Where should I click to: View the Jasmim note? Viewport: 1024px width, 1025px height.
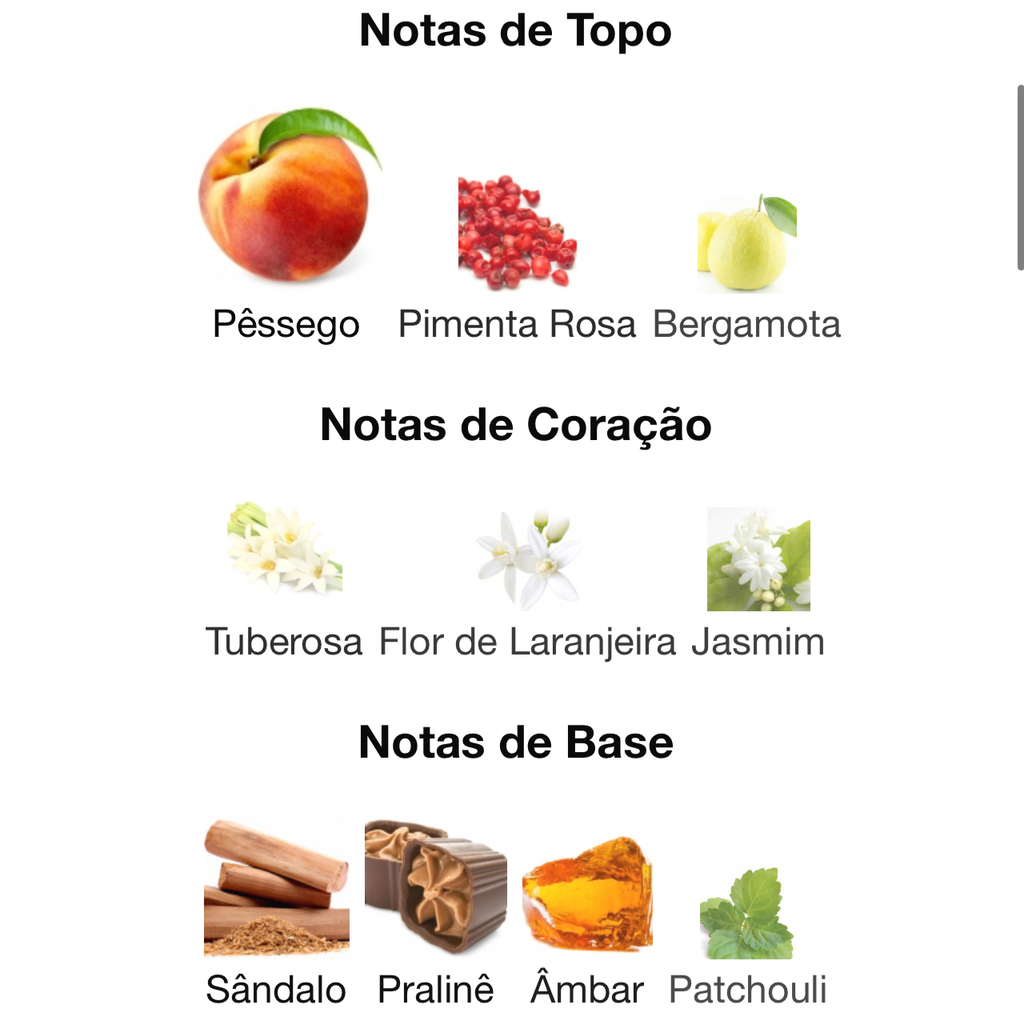pos(758,560)
